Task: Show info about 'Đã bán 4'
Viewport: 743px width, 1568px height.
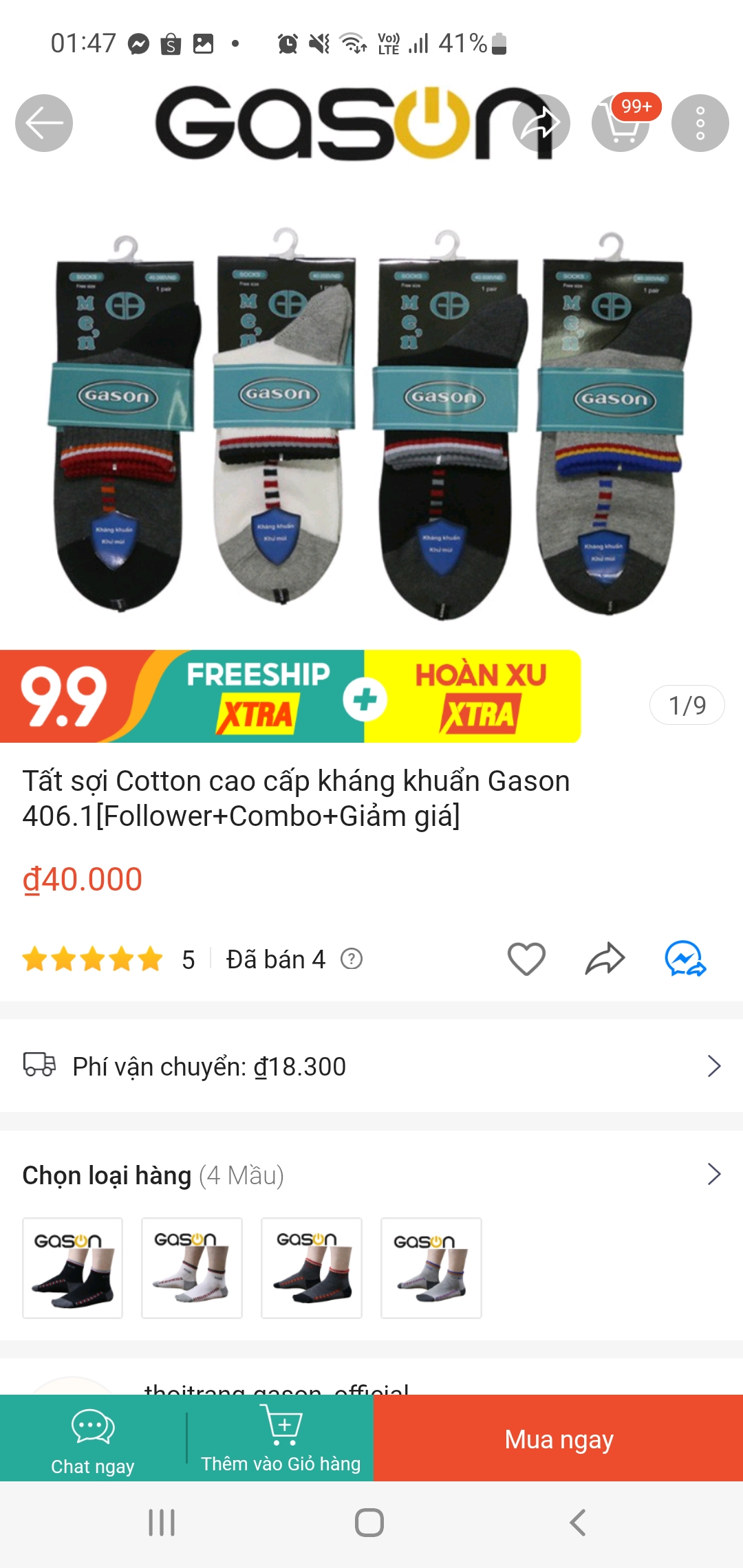Action: click(352, 959)
